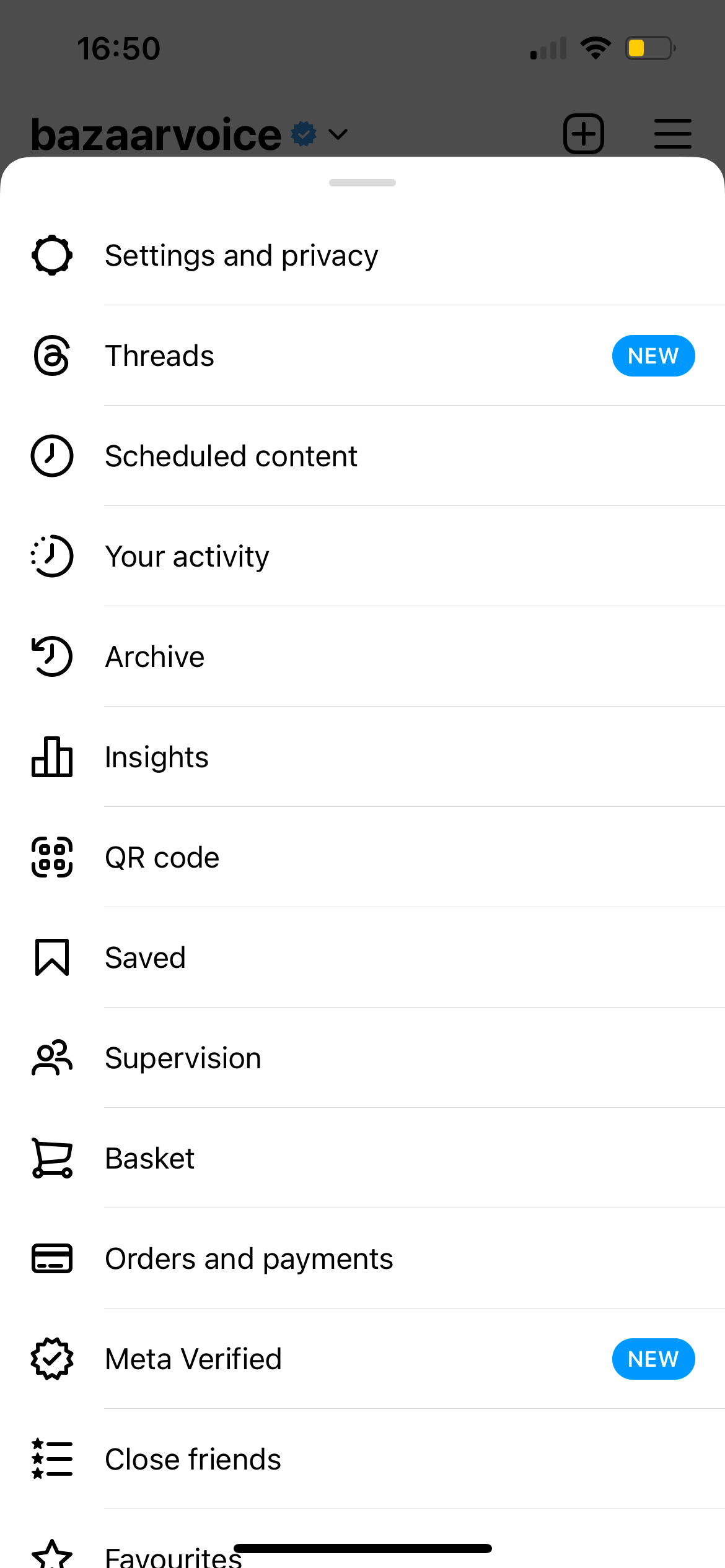Image resolution: width=725 pixels, height=1568 pixels.
Task: Open the hamburger menu icon
Action: tap(672, 133)
